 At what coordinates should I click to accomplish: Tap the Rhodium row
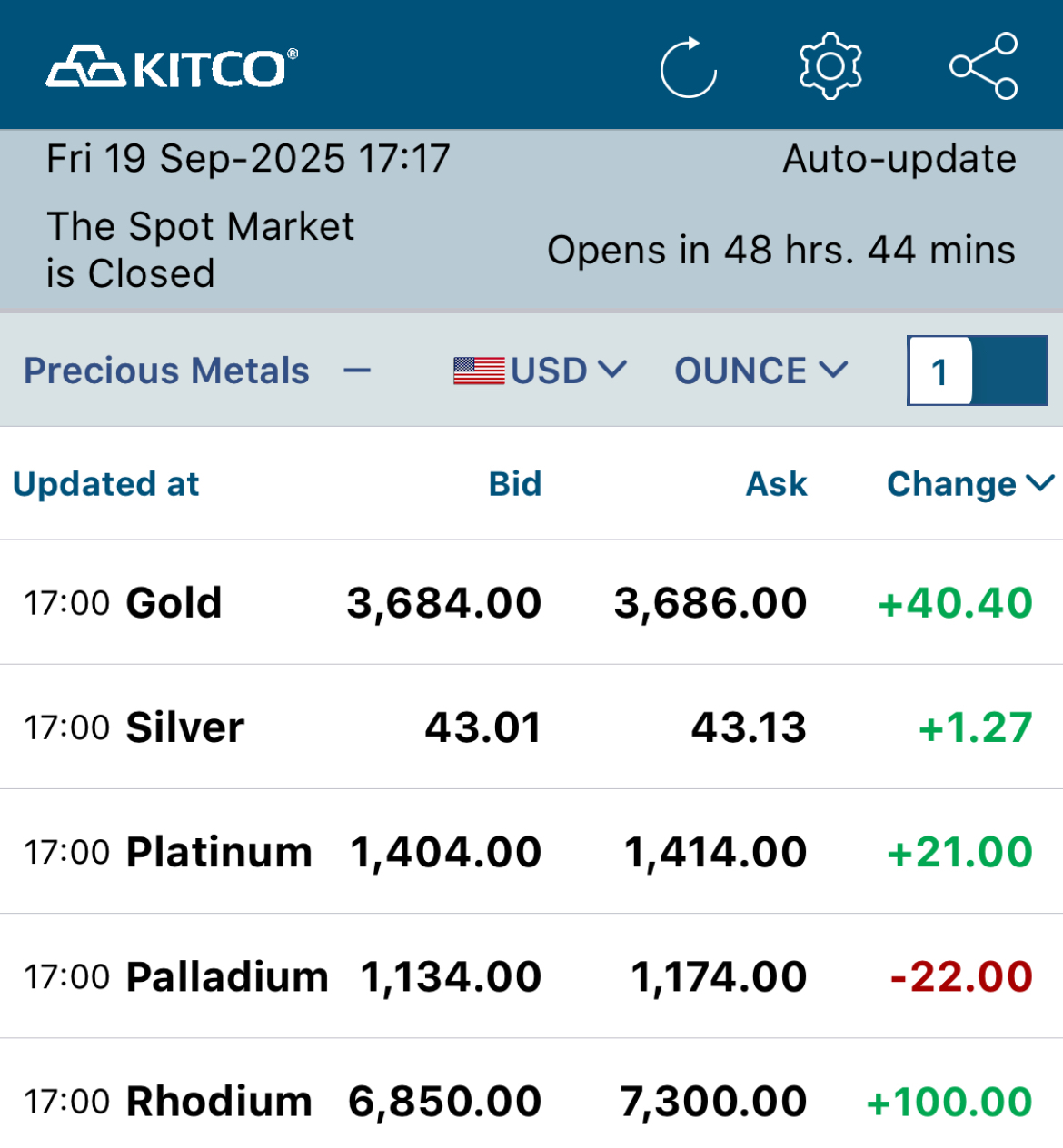tap(531, 1101)
